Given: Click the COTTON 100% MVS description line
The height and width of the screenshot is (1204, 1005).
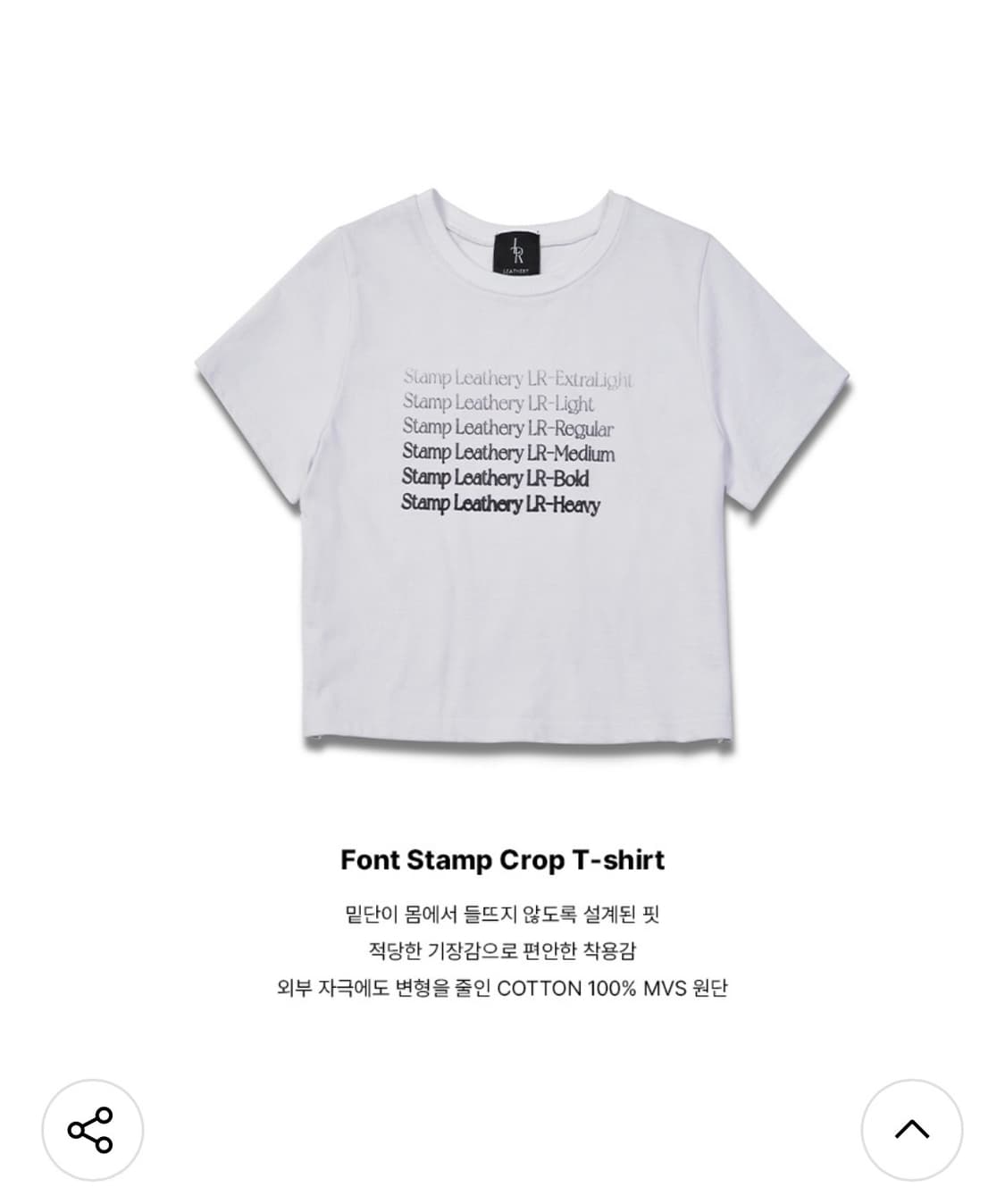Looking at the screenshot, I should [502, 988].
